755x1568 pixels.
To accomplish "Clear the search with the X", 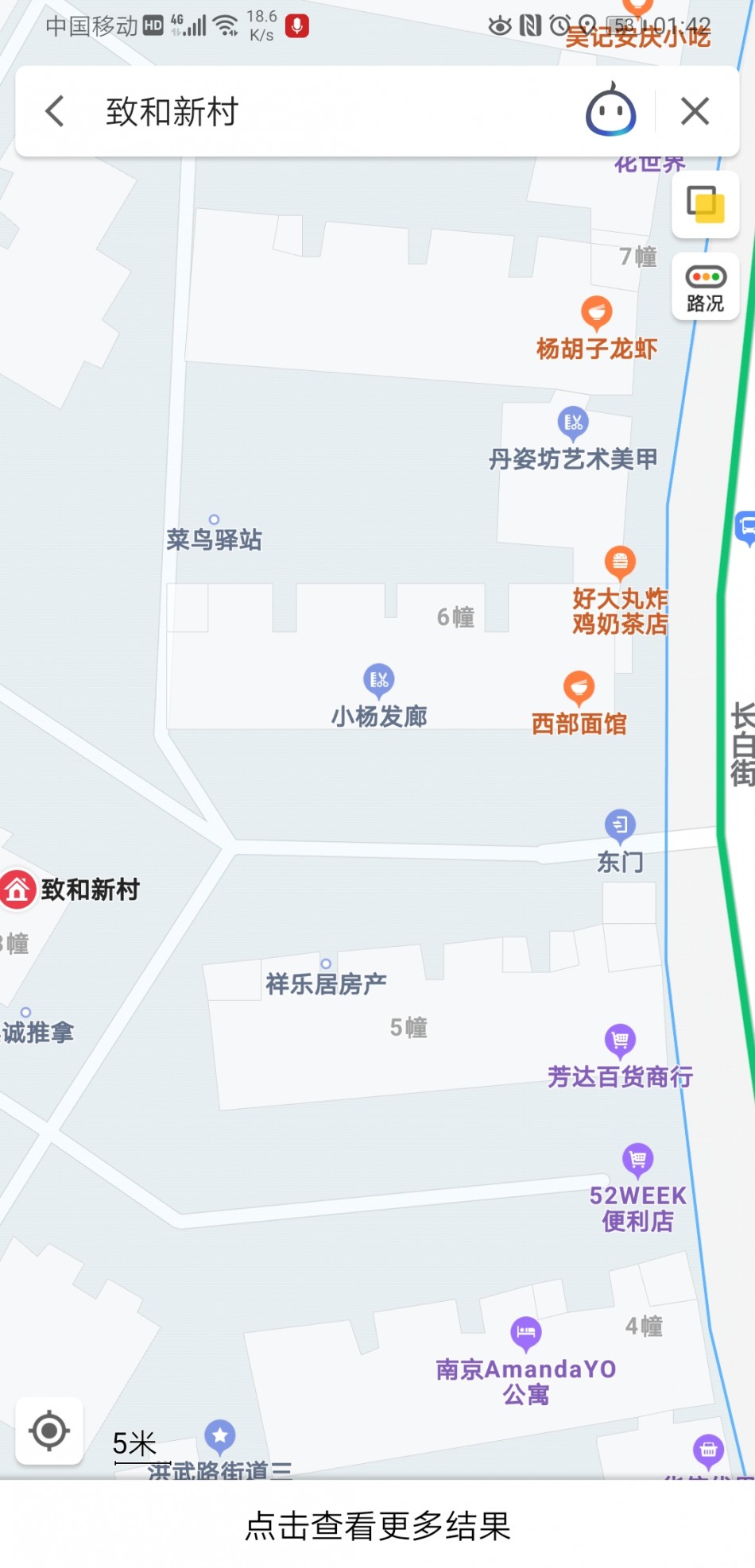I will click(x=695, y=111).
